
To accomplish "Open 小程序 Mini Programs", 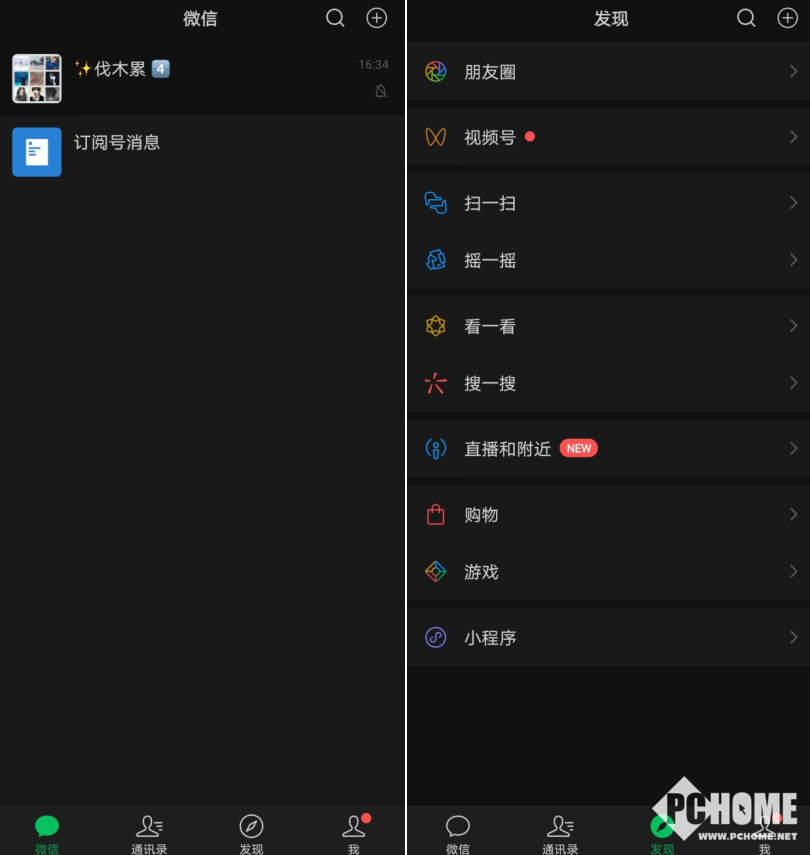I will [x=608, y=638].
